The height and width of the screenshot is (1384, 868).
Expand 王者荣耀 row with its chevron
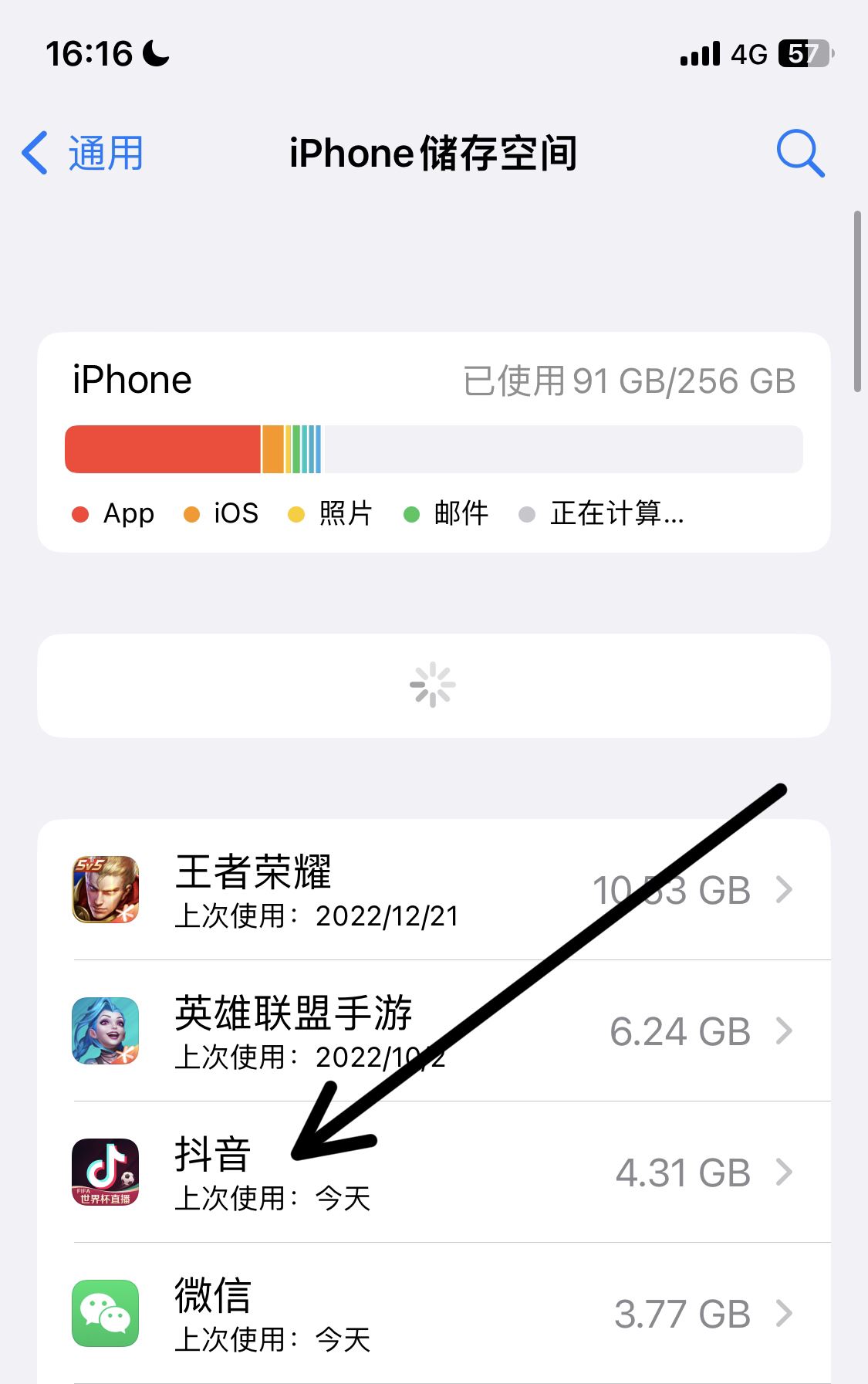point(785,889)
